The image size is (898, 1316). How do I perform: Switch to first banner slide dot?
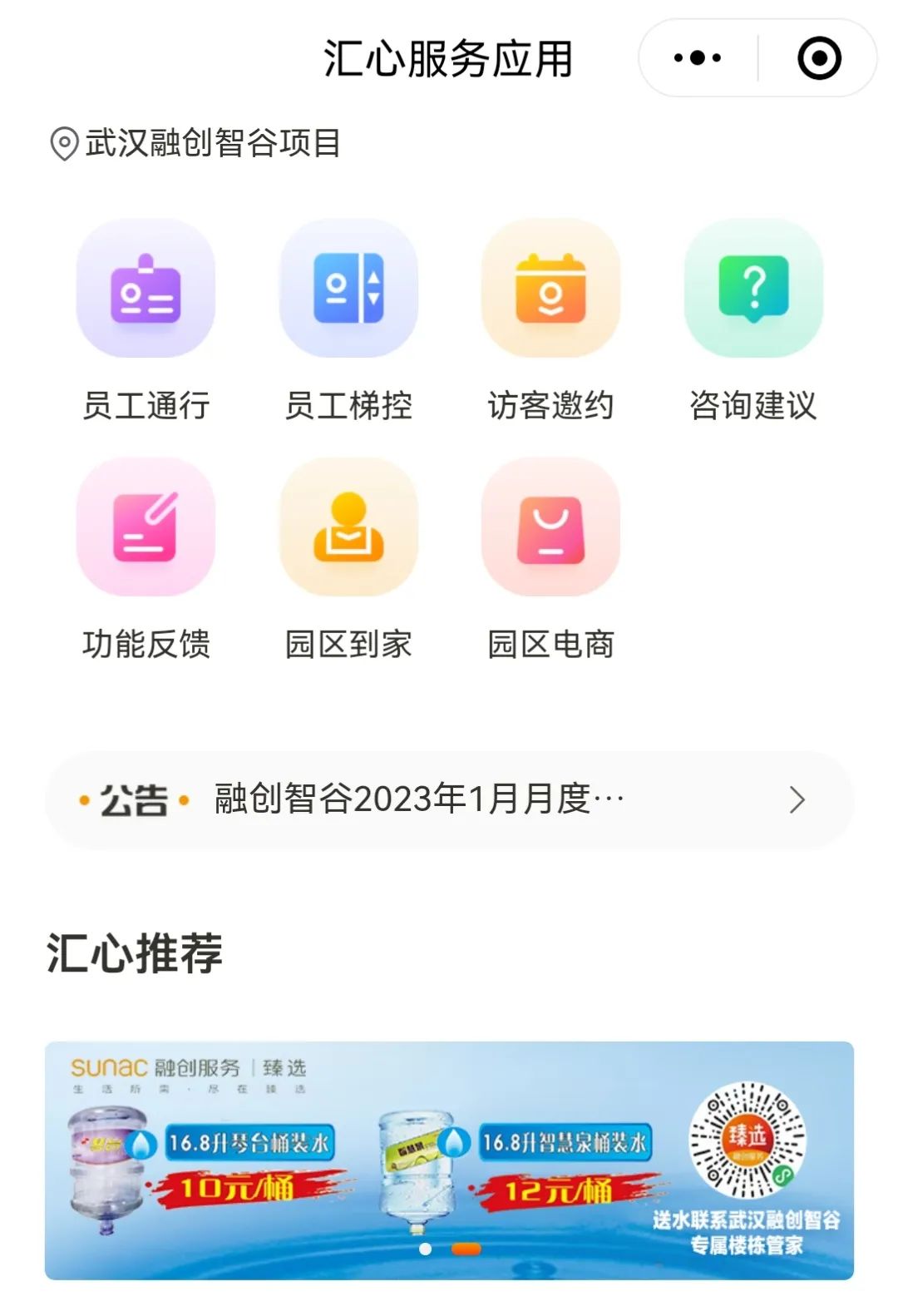pos(426,1249)
